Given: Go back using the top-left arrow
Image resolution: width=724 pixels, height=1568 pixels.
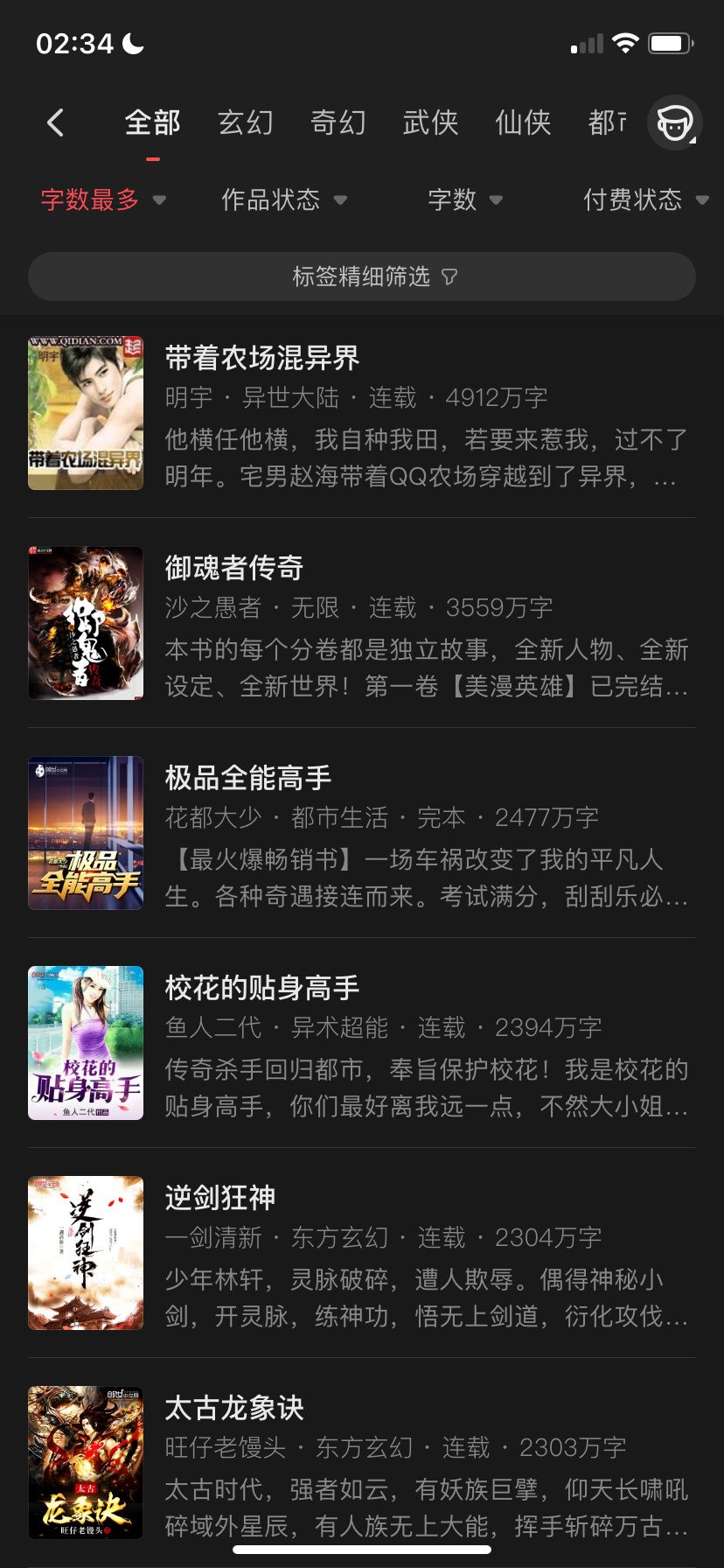Looking at the screenshot, I should [56, 122].
